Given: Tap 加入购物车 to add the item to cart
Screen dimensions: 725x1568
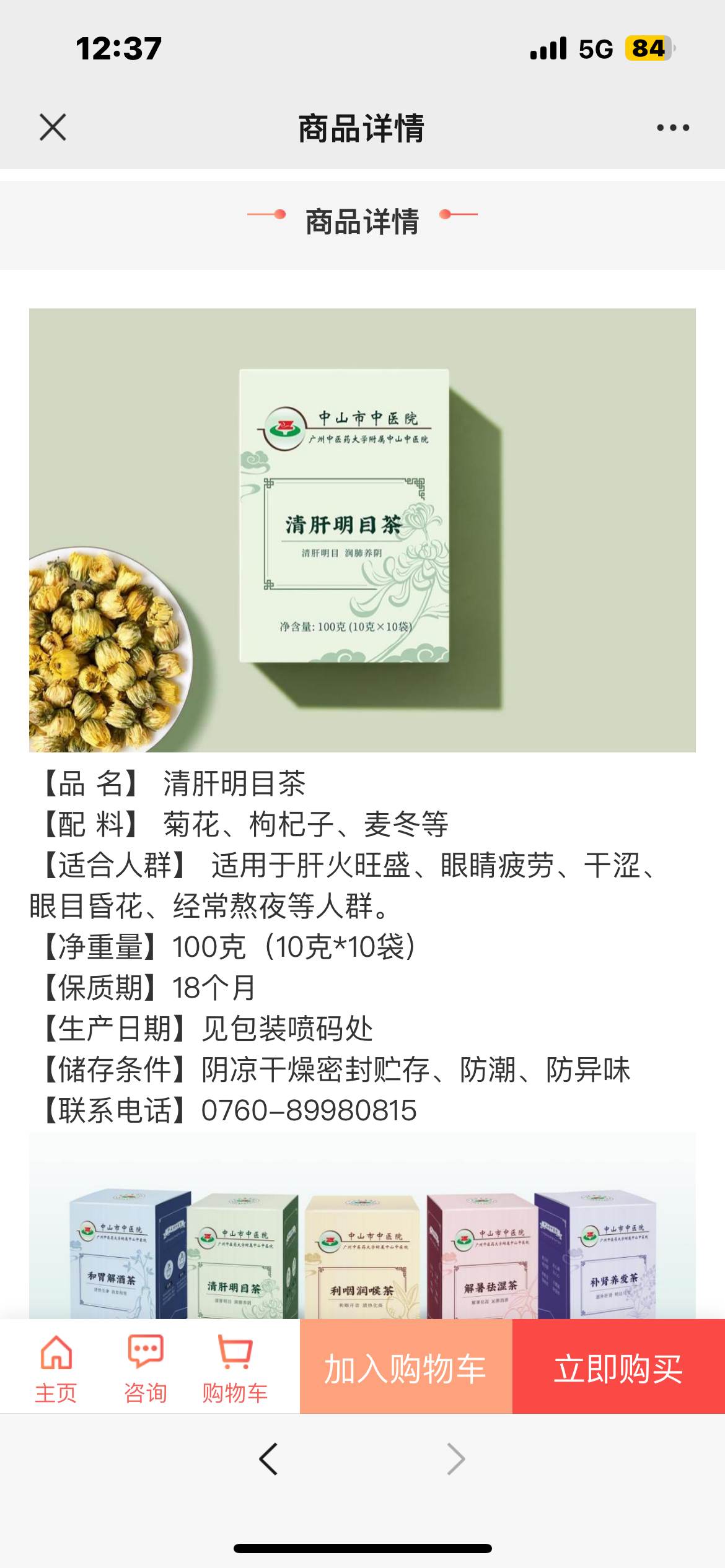Looking at the screenshot, I should coord(406,1367).
